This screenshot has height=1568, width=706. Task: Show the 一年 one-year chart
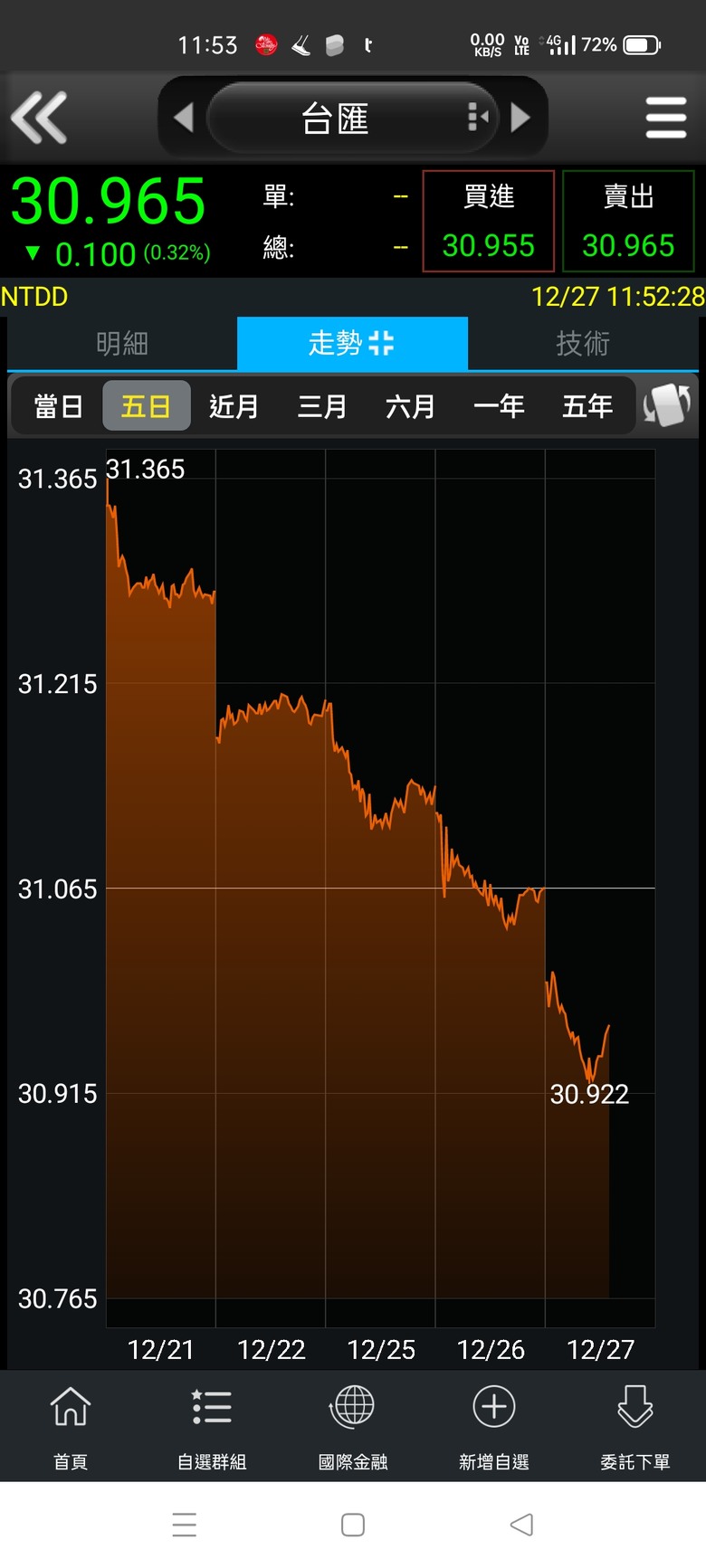[x=499, y=406]
